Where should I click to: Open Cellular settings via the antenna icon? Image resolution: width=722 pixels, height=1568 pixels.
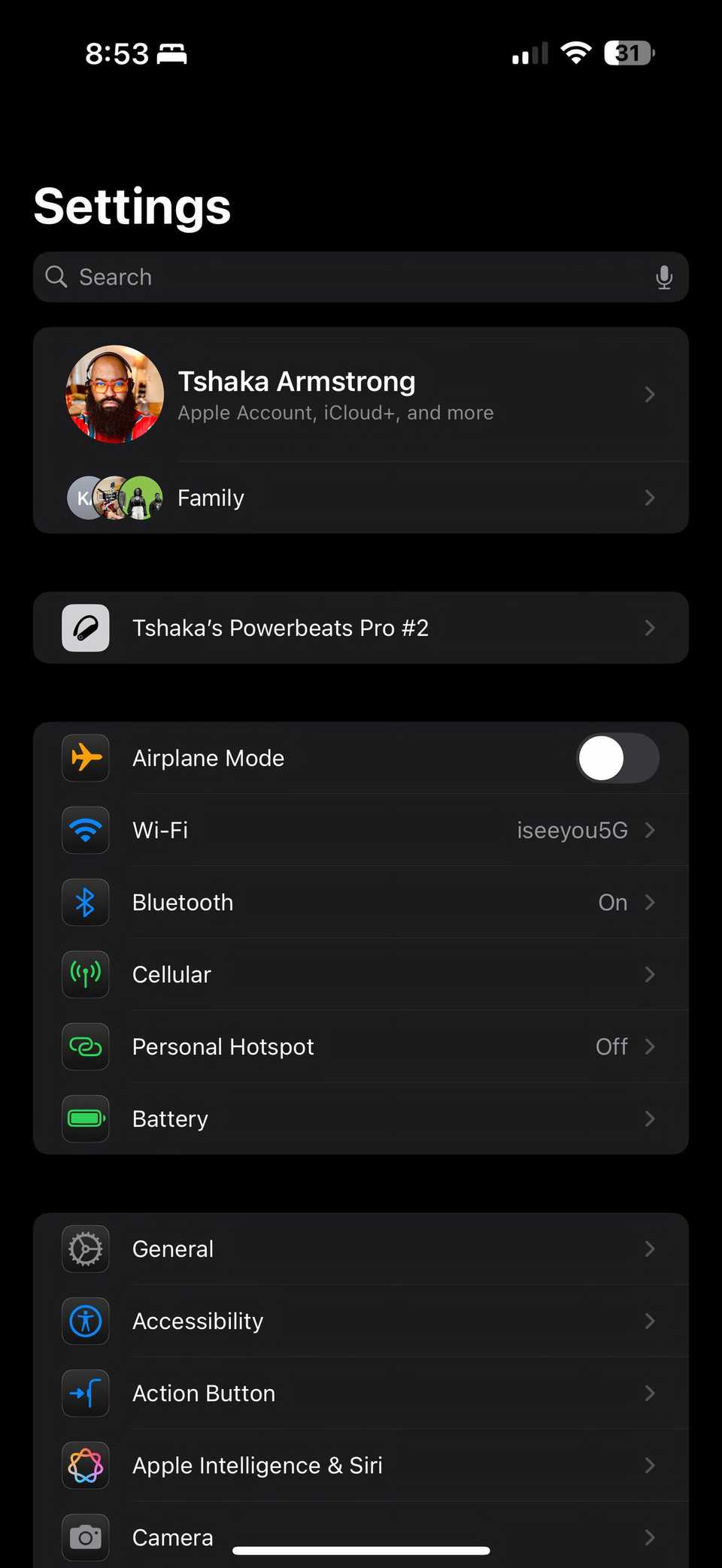point(85,974)
